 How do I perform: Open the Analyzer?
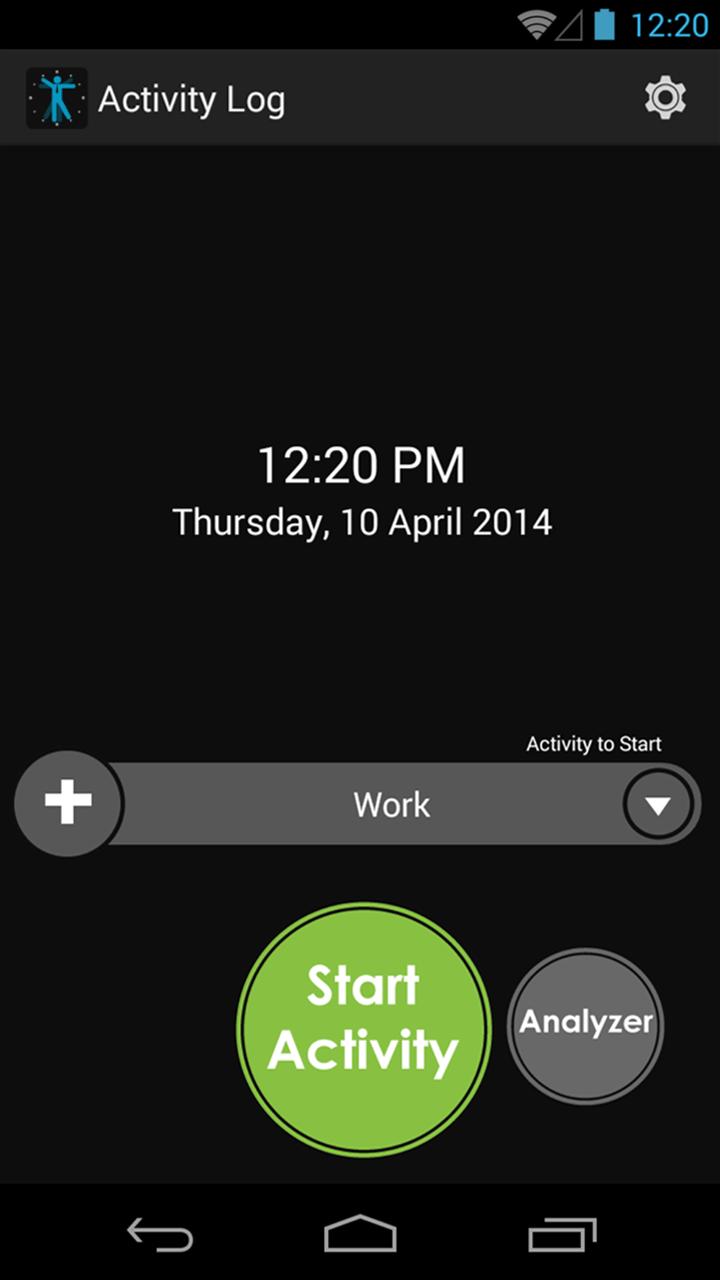[x=585, y=1025]
